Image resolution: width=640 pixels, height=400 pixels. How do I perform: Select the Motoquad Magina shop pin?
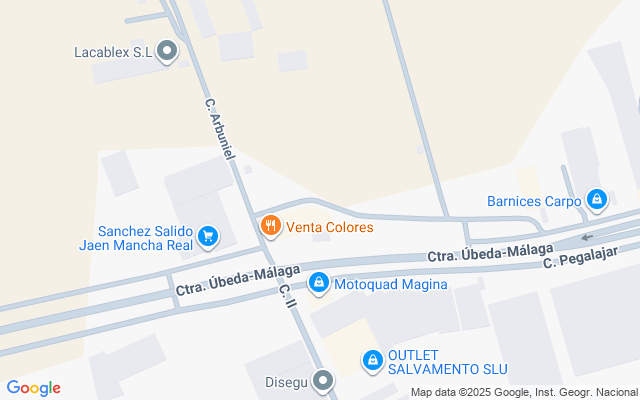click(x=318, y=284)
